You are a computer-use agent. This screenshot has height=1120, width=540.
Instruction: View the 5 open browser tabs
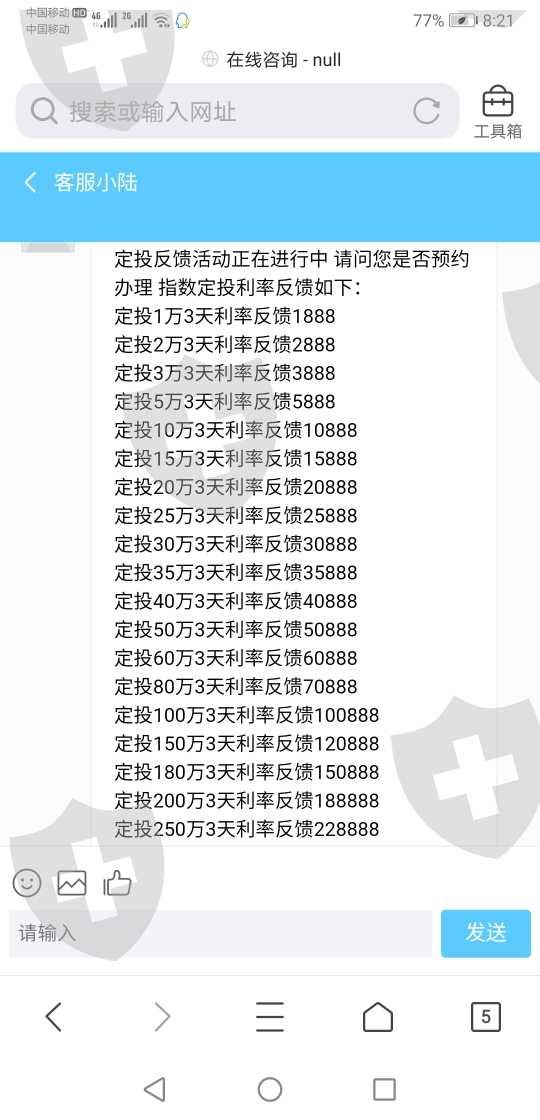[486, 1016]
